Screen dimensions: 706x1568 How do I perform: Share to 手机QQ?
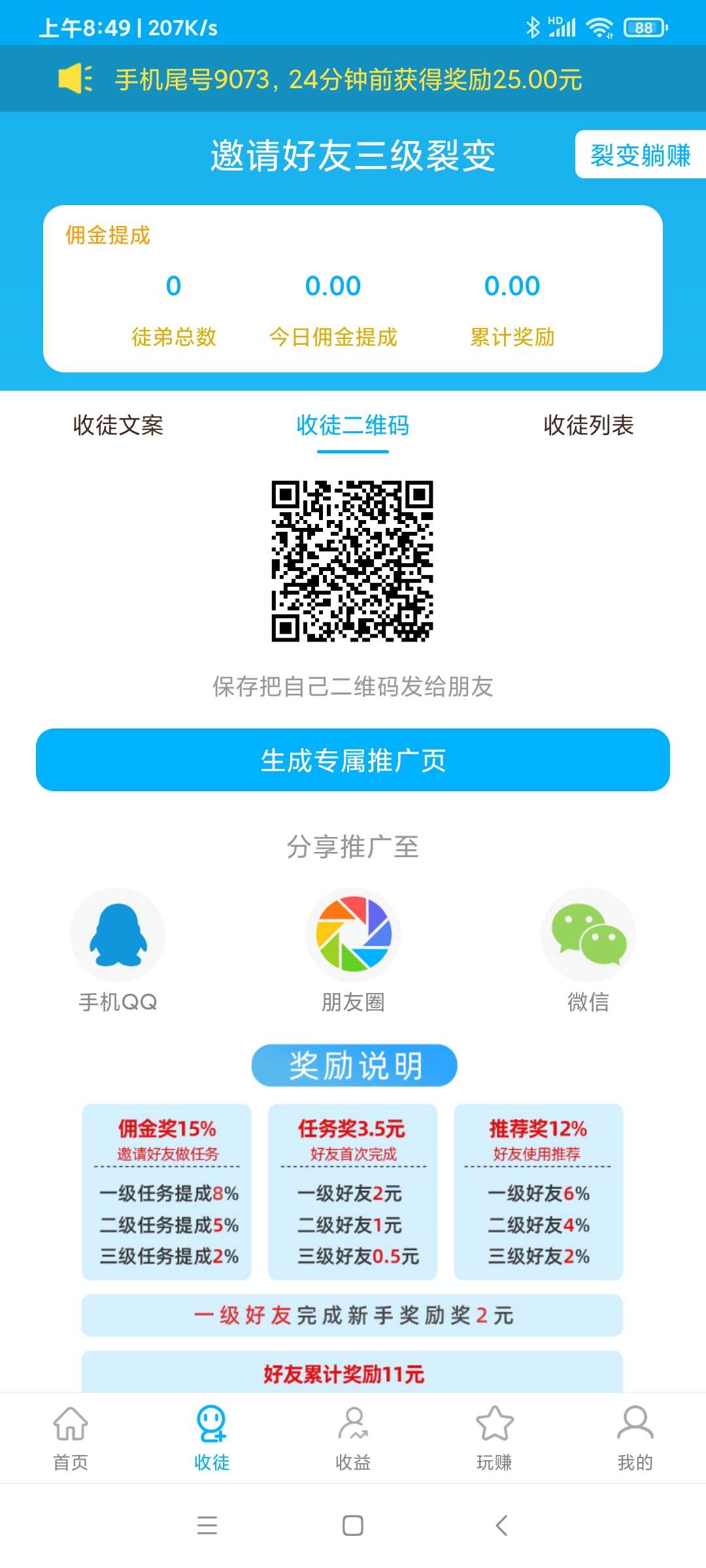(x=118, y=951)
